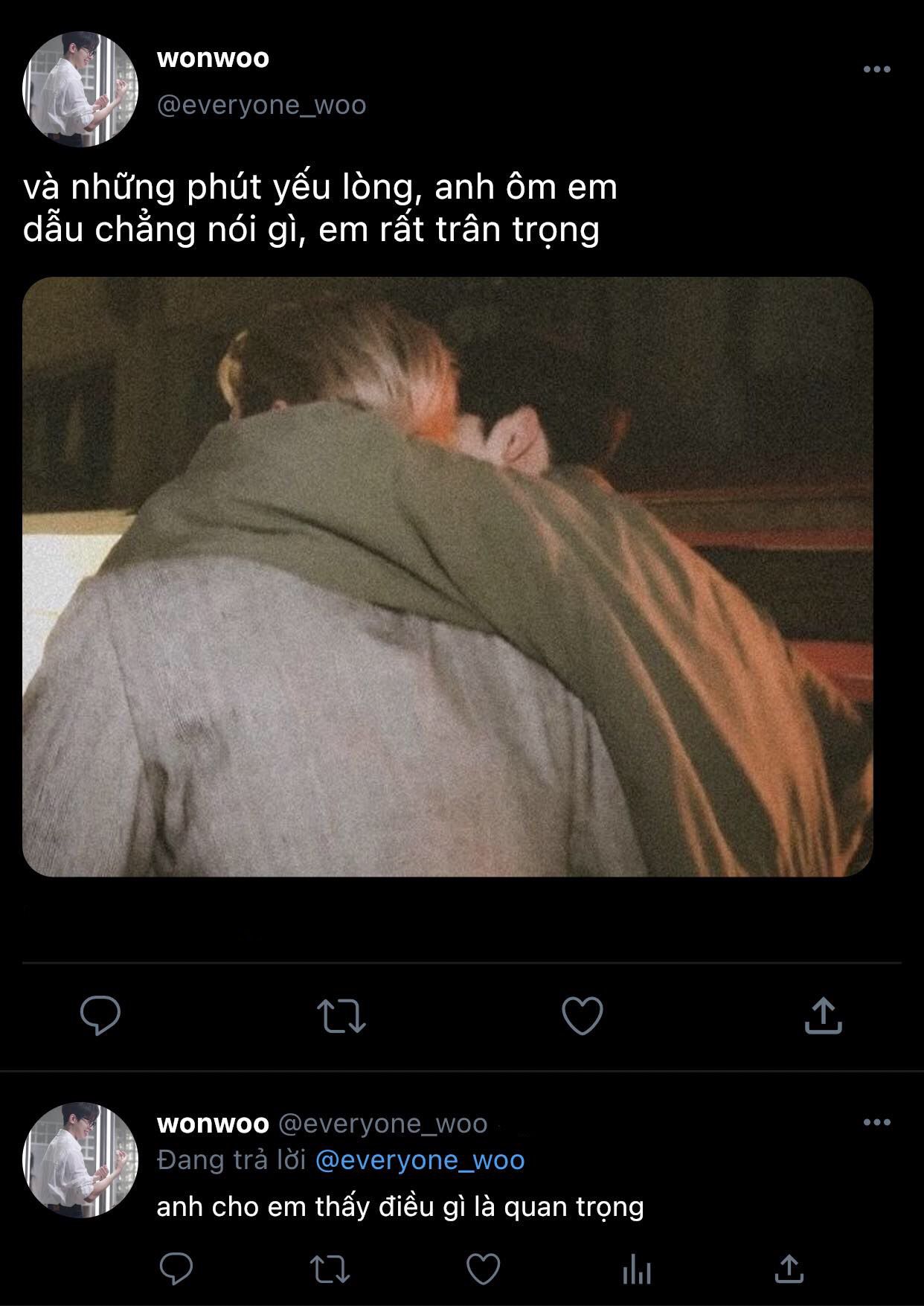Open the hugging photo in the tweet

tap(447, 577)
